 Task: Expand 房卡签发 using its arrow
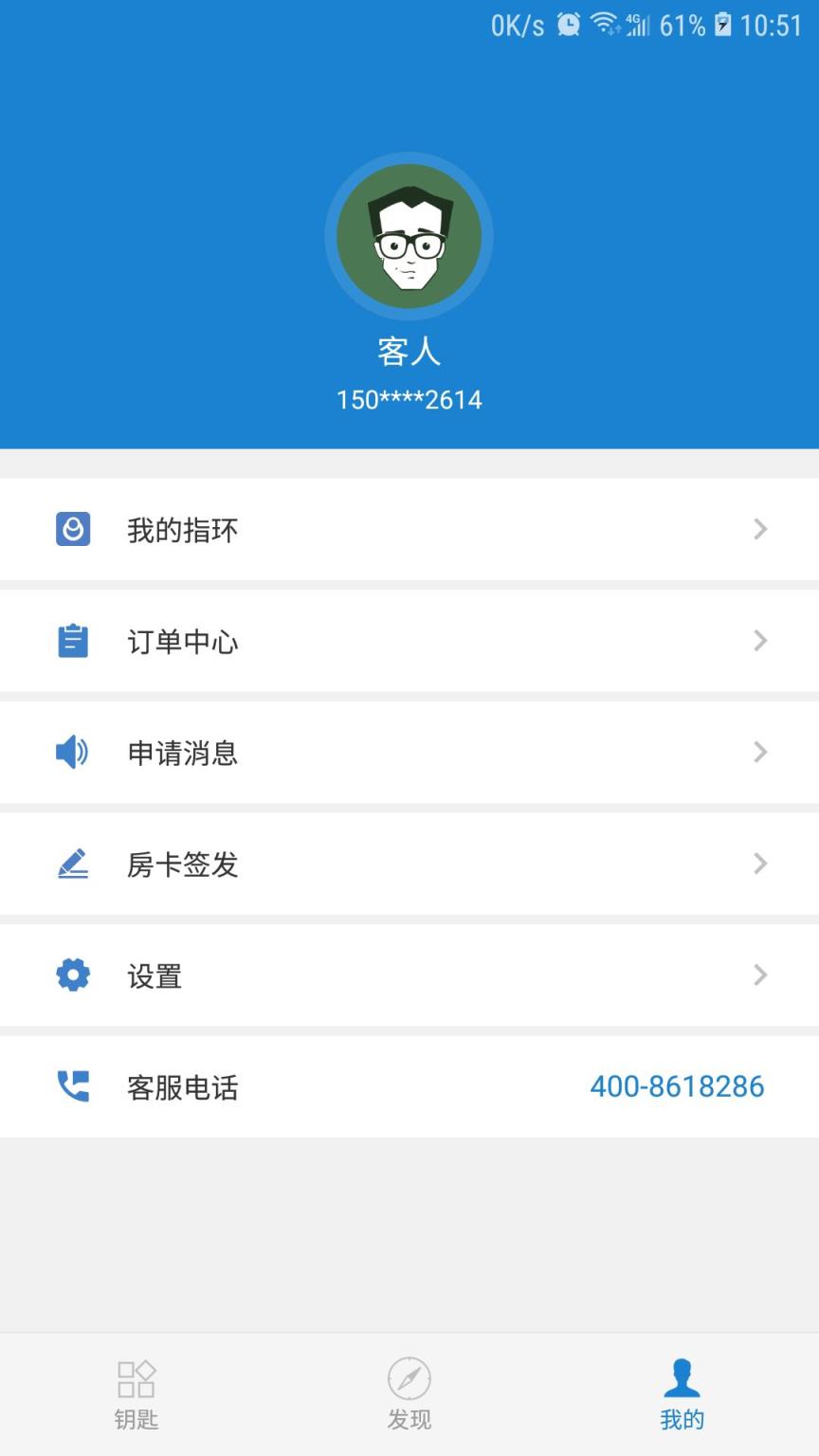(x=760, y=864)
